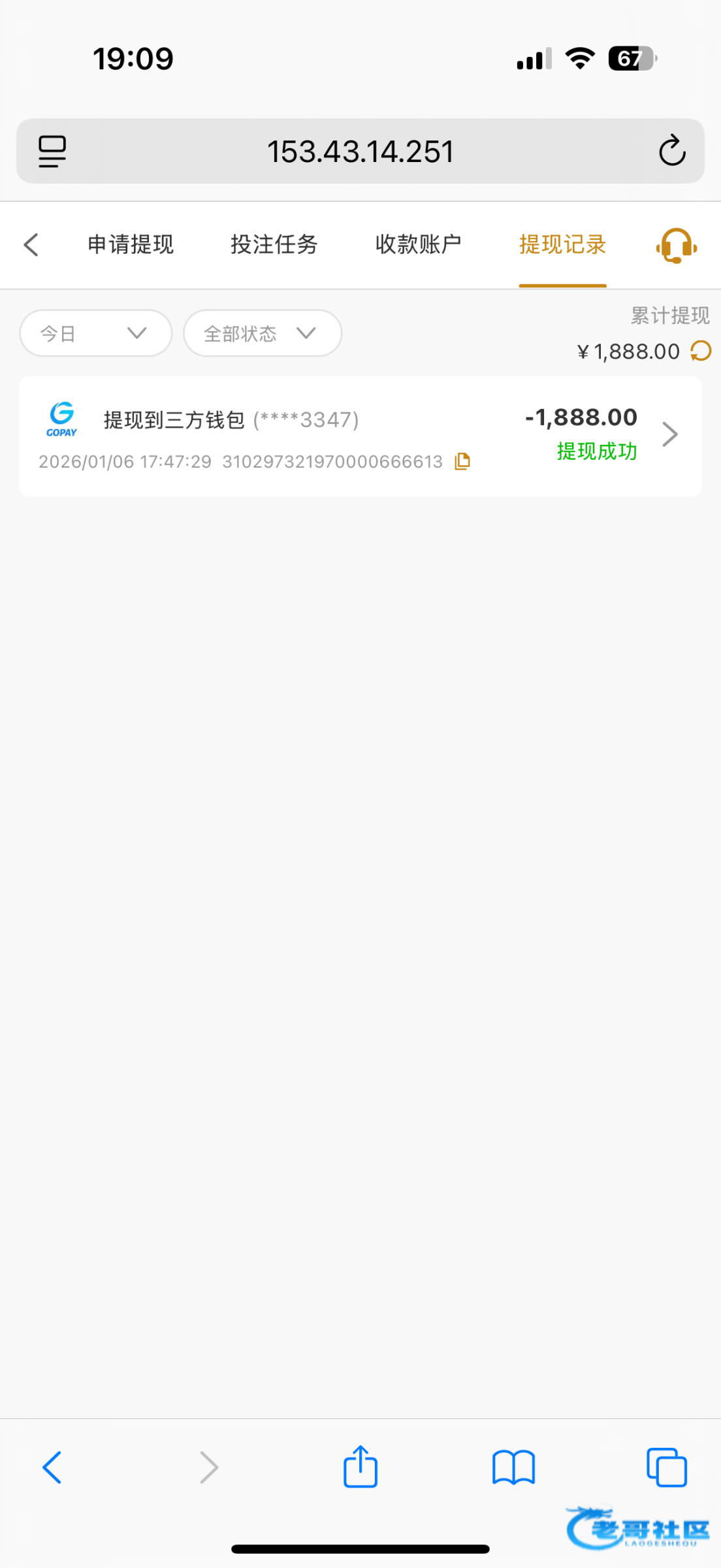Copy the withdrawal order number
Screen dimensions: 721x1568
(x=462, y=461)
